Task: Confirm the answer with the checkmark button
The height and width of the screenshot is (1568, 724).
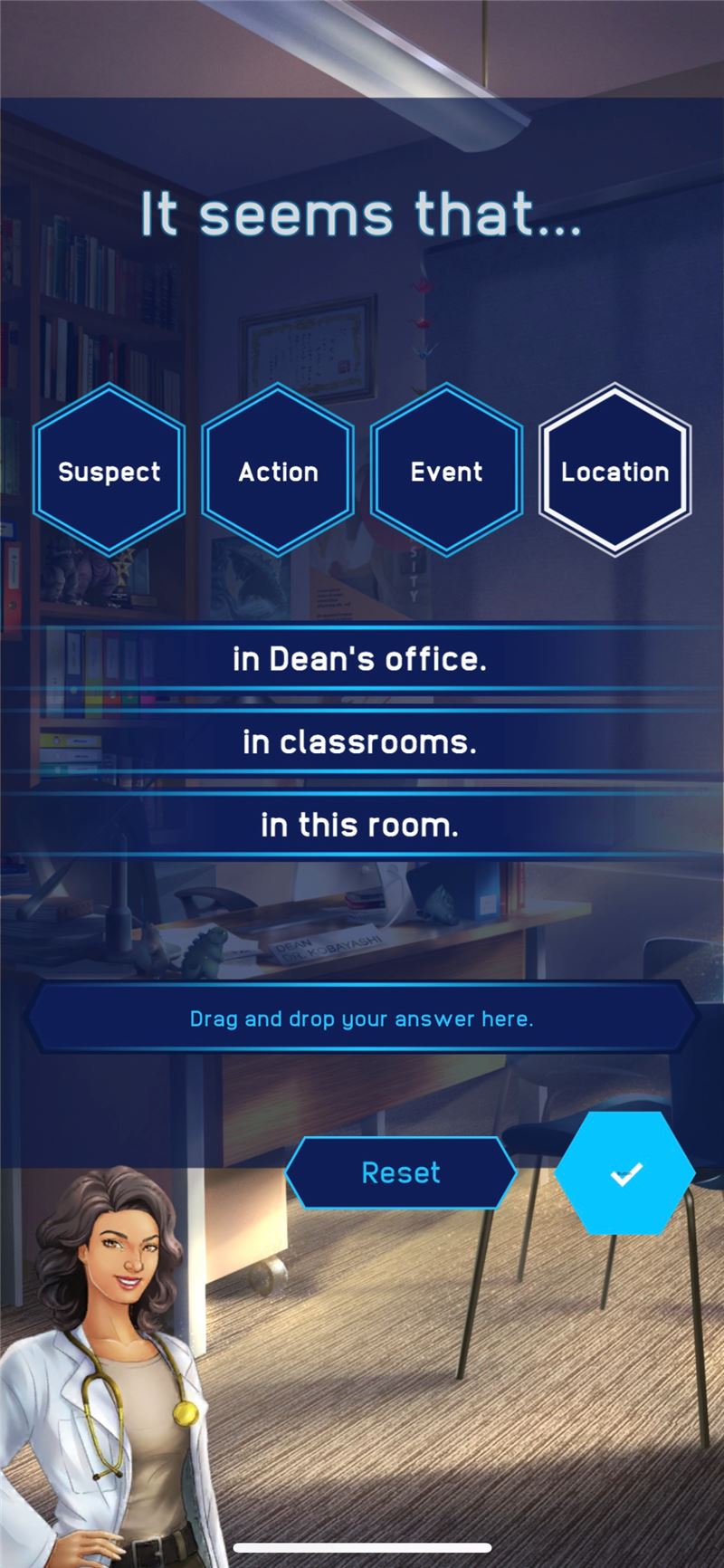Action: tap(625, 1173)
